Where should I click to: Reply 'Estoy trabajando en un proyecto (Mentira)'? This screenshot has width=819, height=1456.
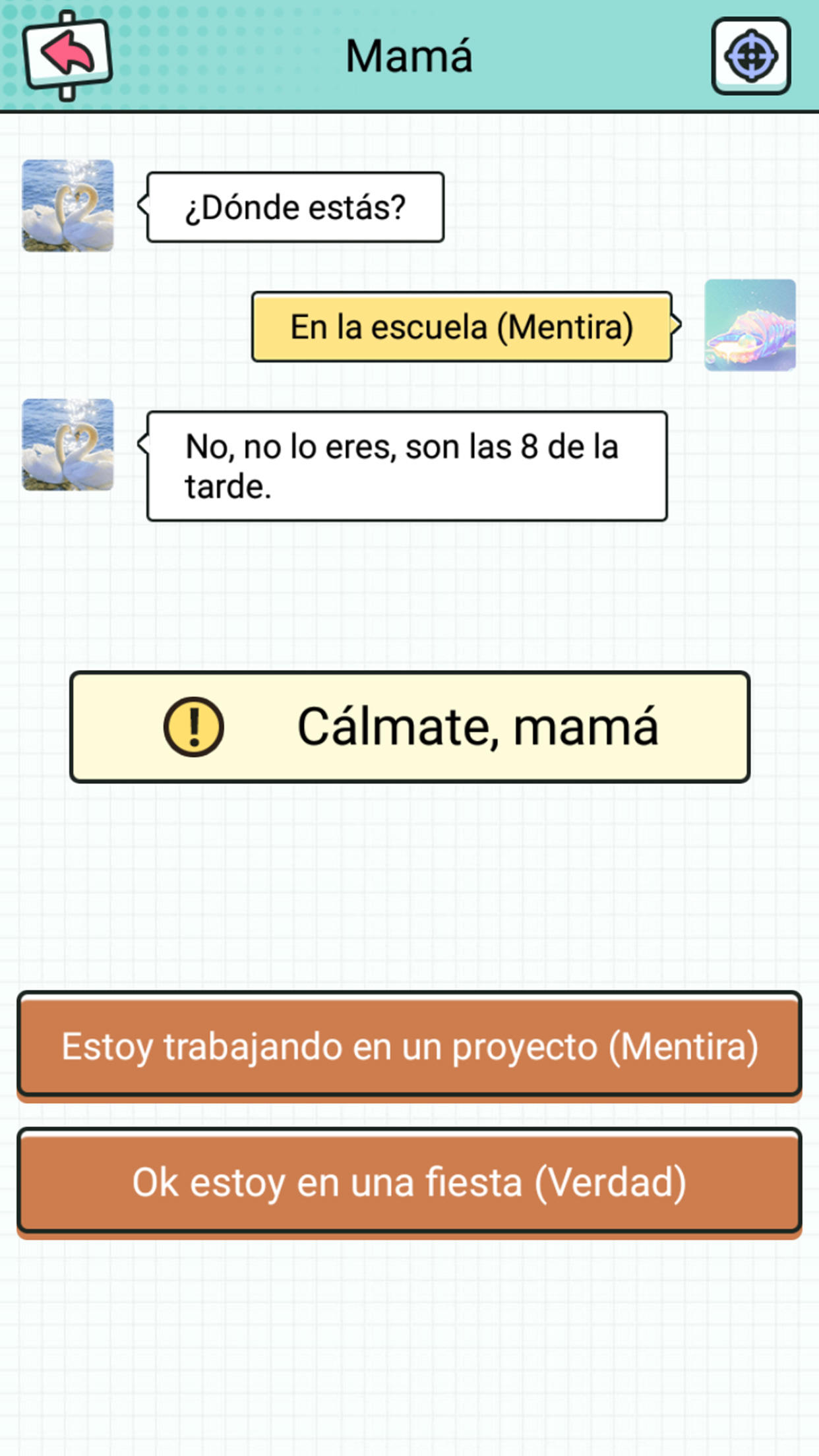coord(409,1046)
